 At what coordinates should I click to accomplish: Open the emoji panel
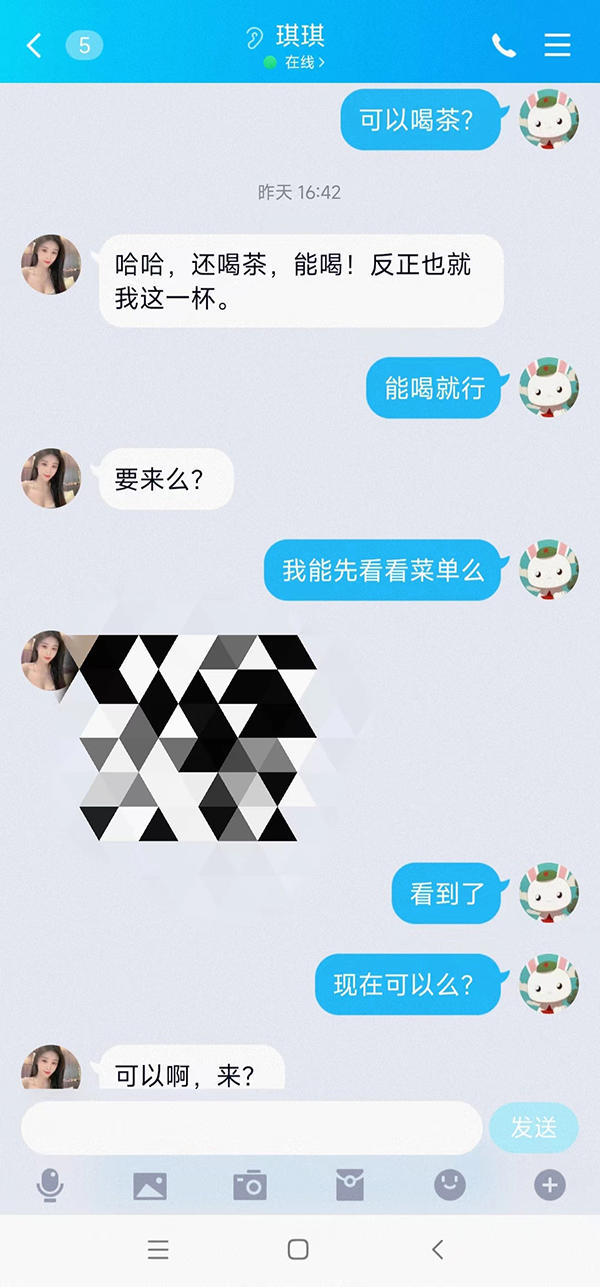(450, 1186)
